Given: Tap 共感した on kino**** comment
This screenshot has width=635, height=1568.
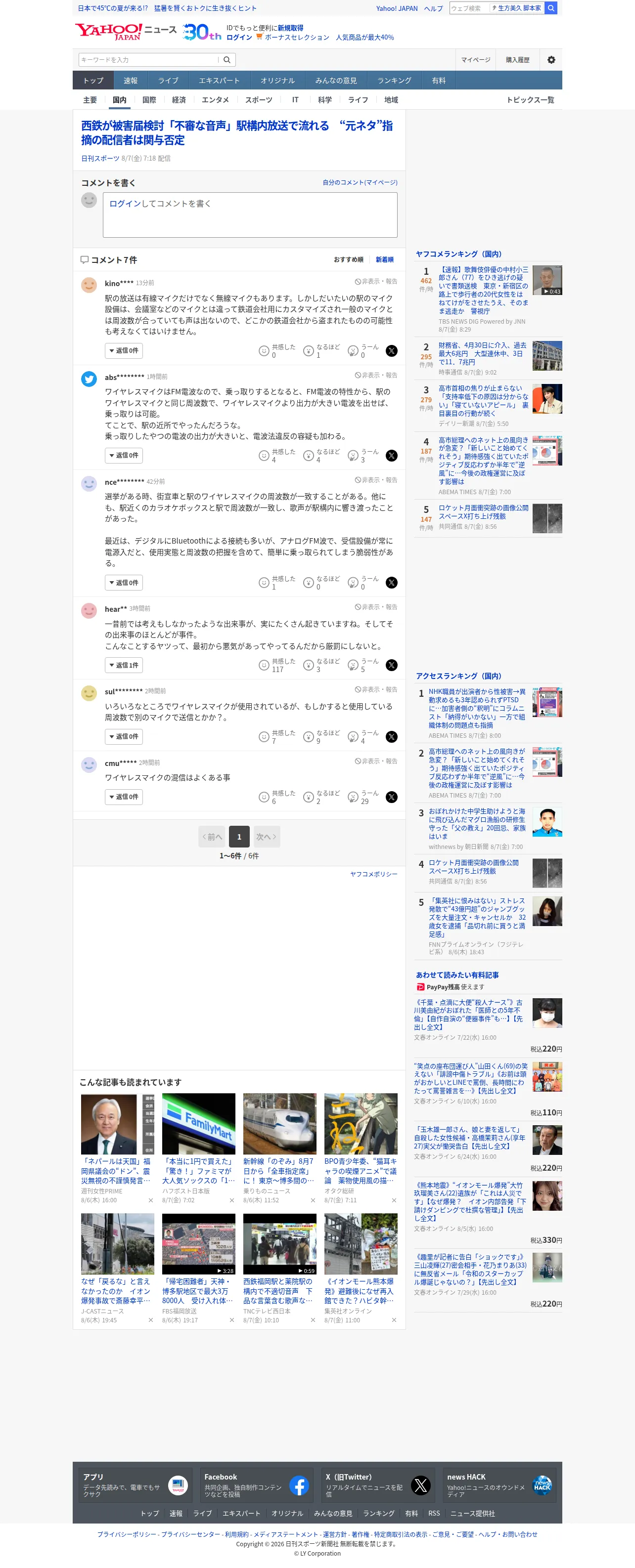Looking at the screenshot, I should [x=277, y=350].
